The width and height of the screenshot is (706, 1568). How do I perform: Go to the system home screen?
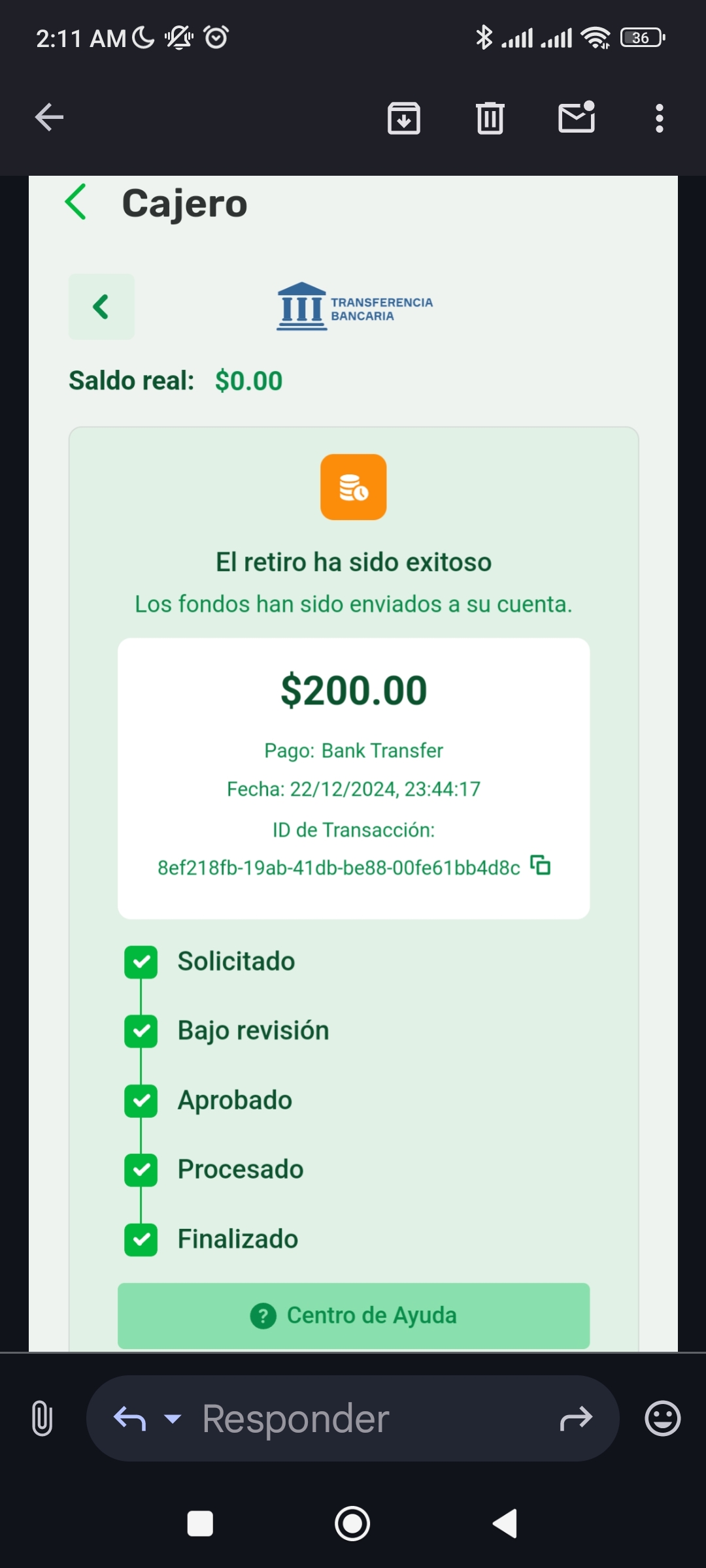(x=352, y=1524)
